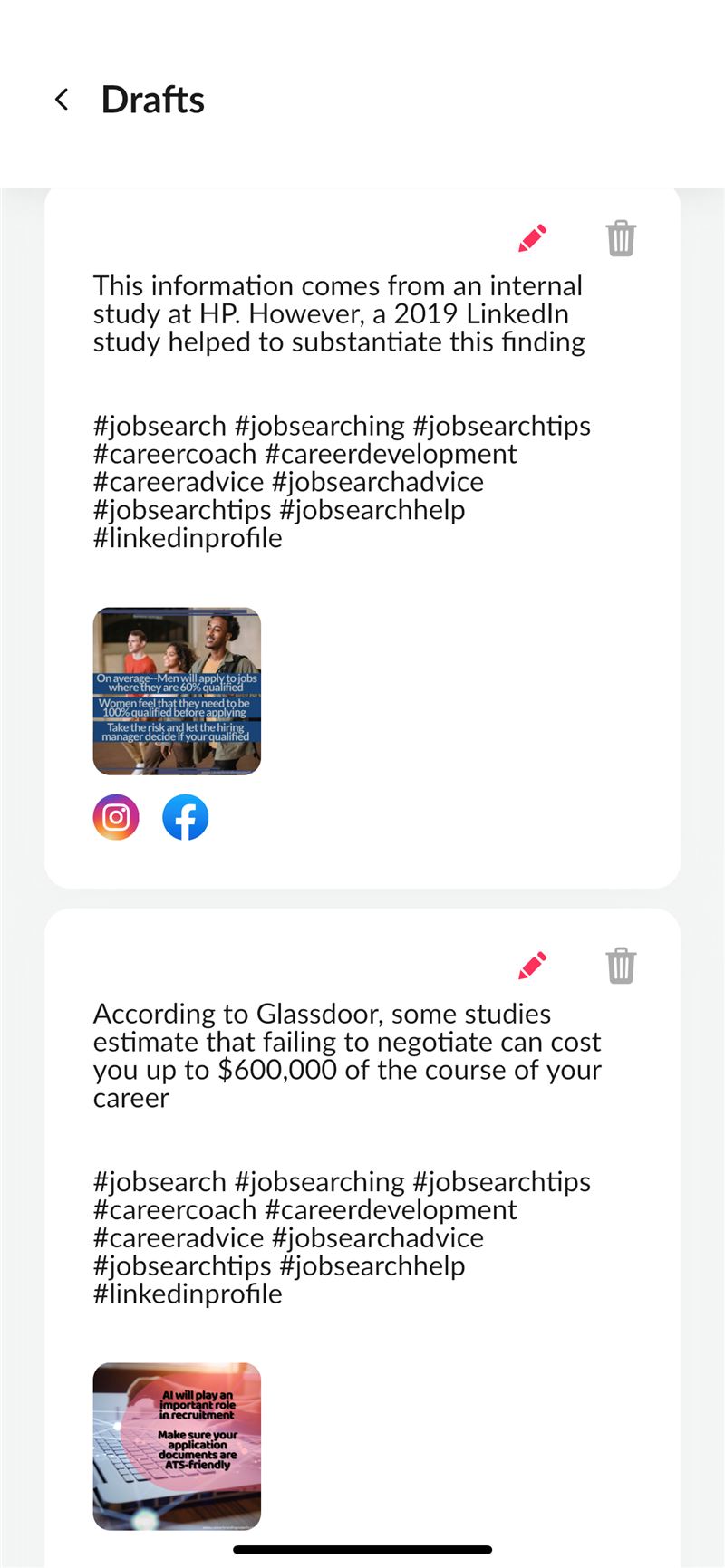The image size is (725, 1568).
Task: Edit the HP internal study draft
Action: coord(533,238)
